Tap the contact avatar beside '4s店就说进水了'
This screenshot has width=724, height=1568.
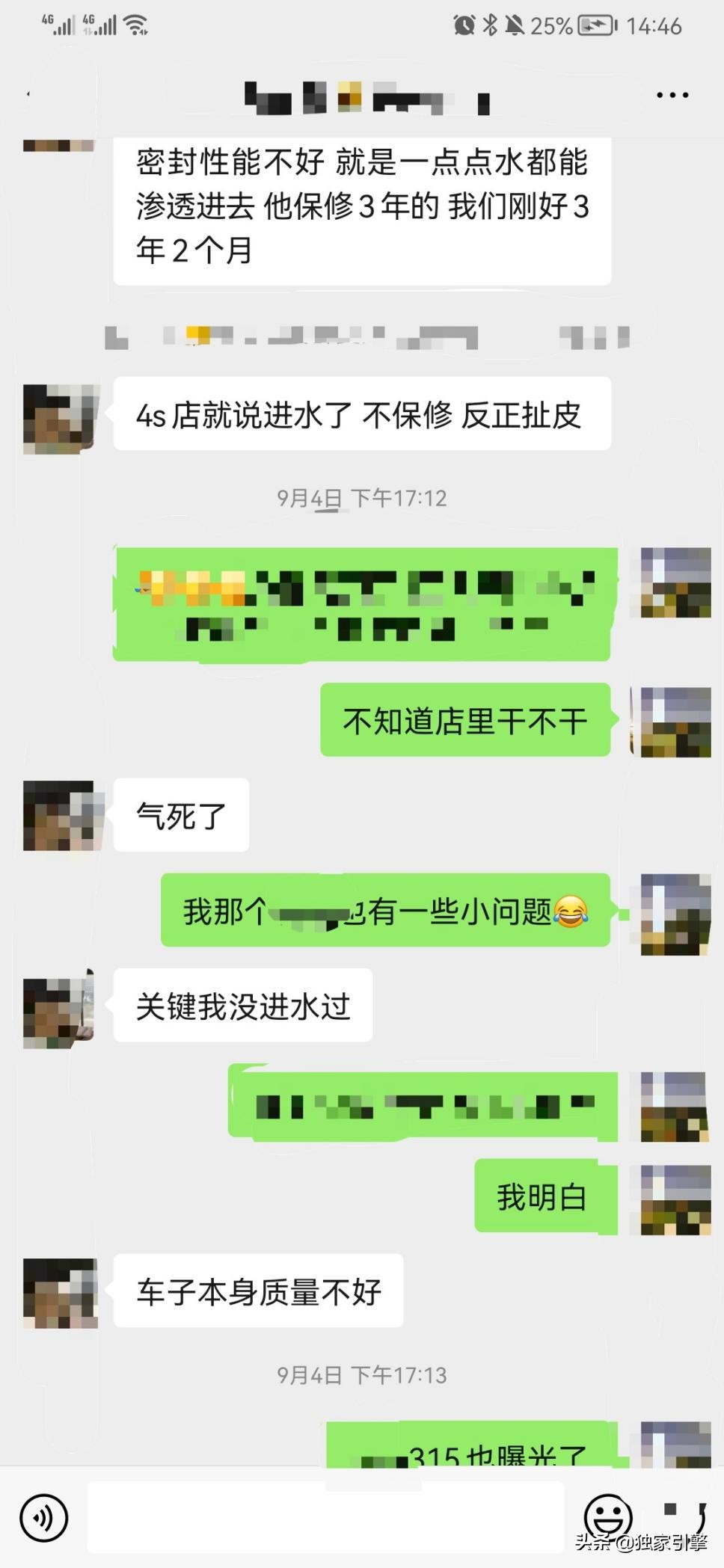(61, 417)
